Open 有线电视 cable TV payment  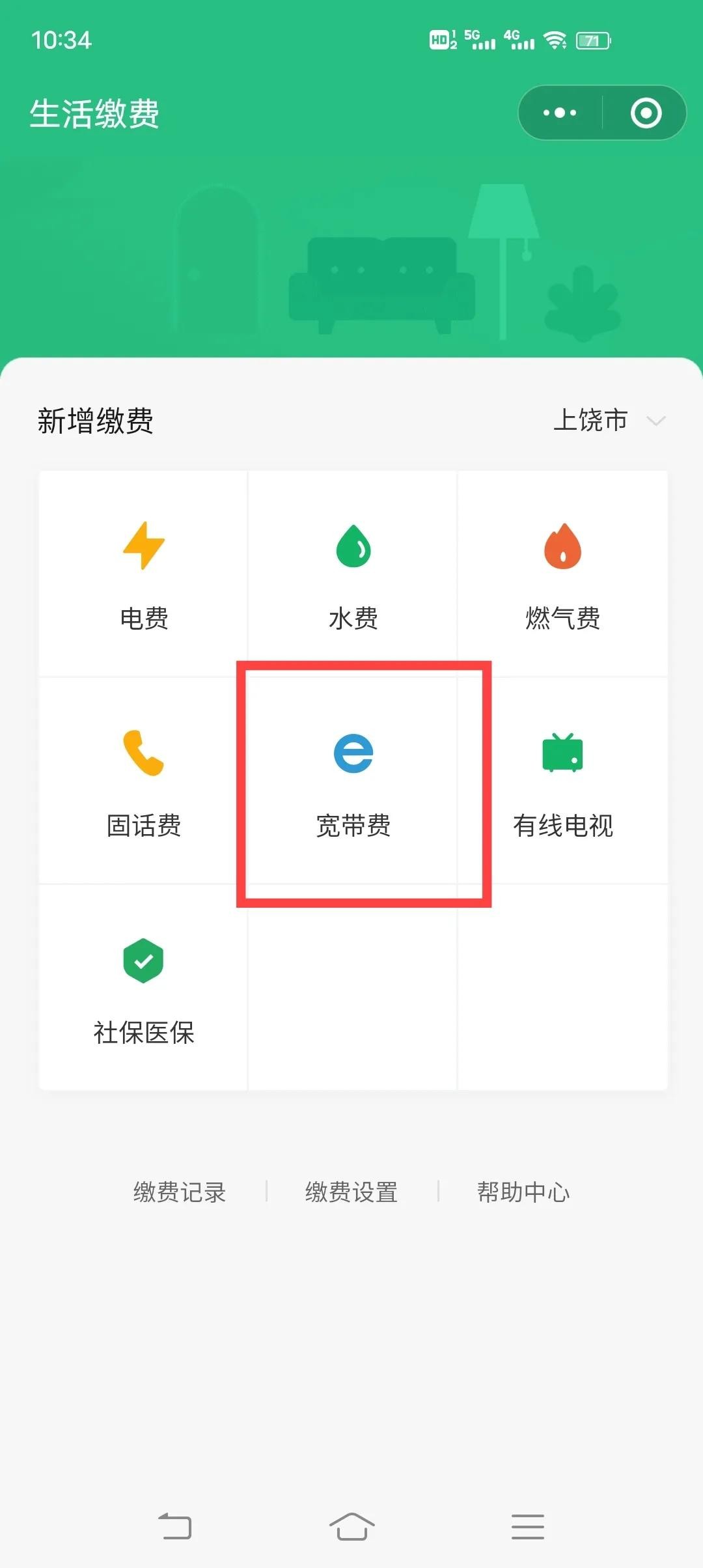[562, 781]
